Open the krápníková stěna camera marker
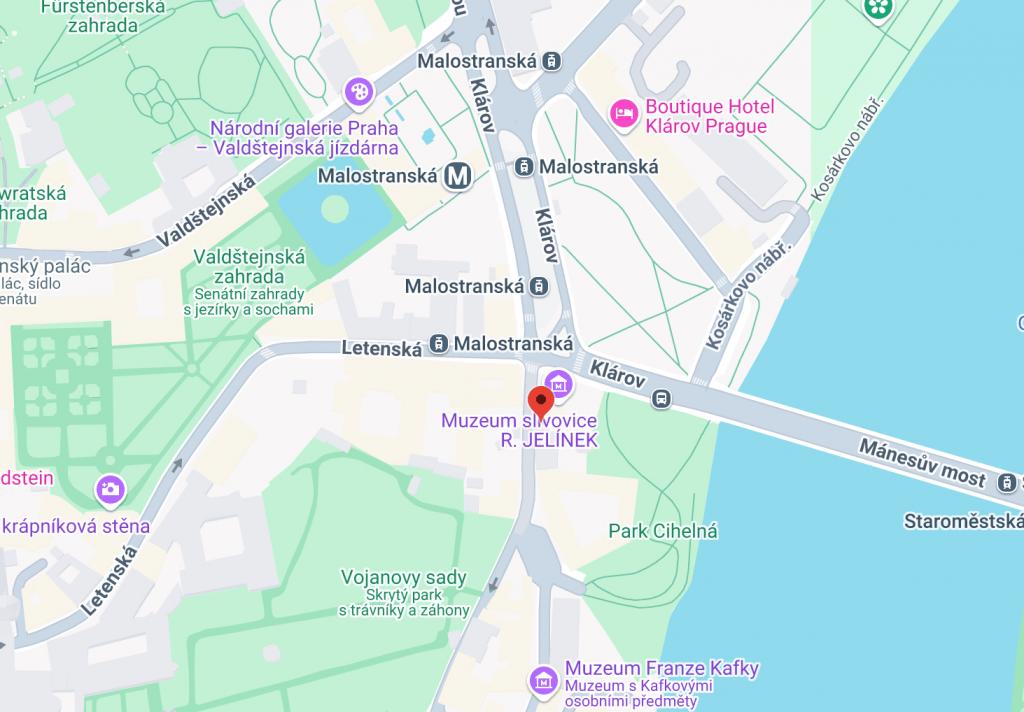The width and height of the screenshot is (1024, 712). (108, 490)
